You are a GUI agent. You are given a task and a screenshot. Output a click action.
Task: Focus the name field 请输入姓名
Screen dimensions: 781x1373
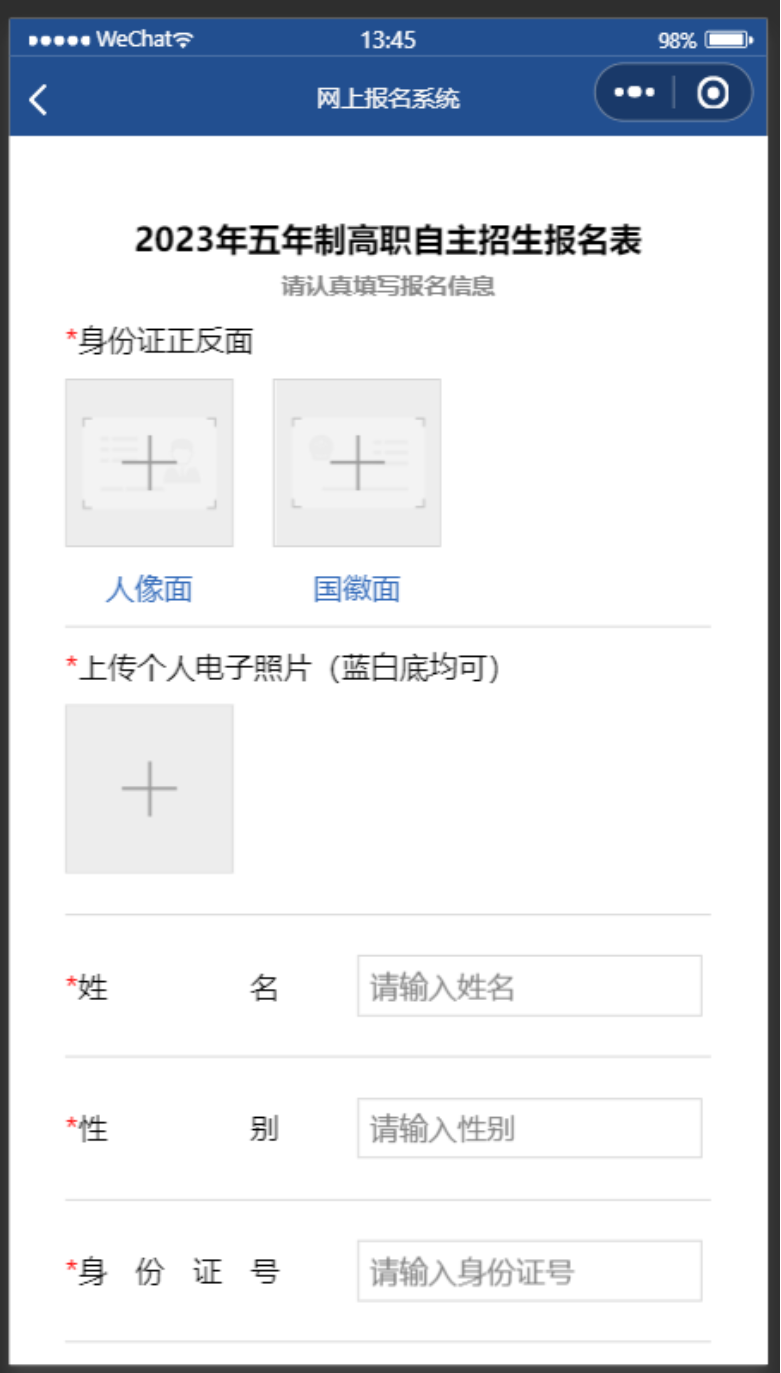click(530, 986)
